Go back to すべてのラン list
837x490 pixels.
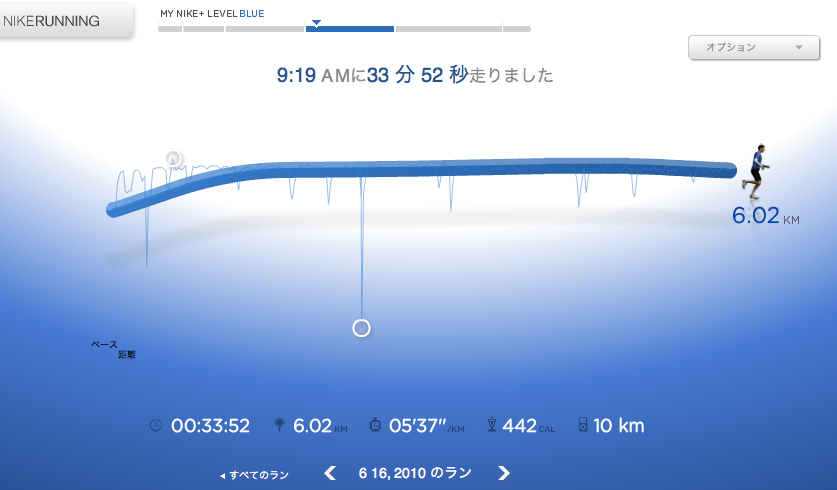(x=254, y=475)
